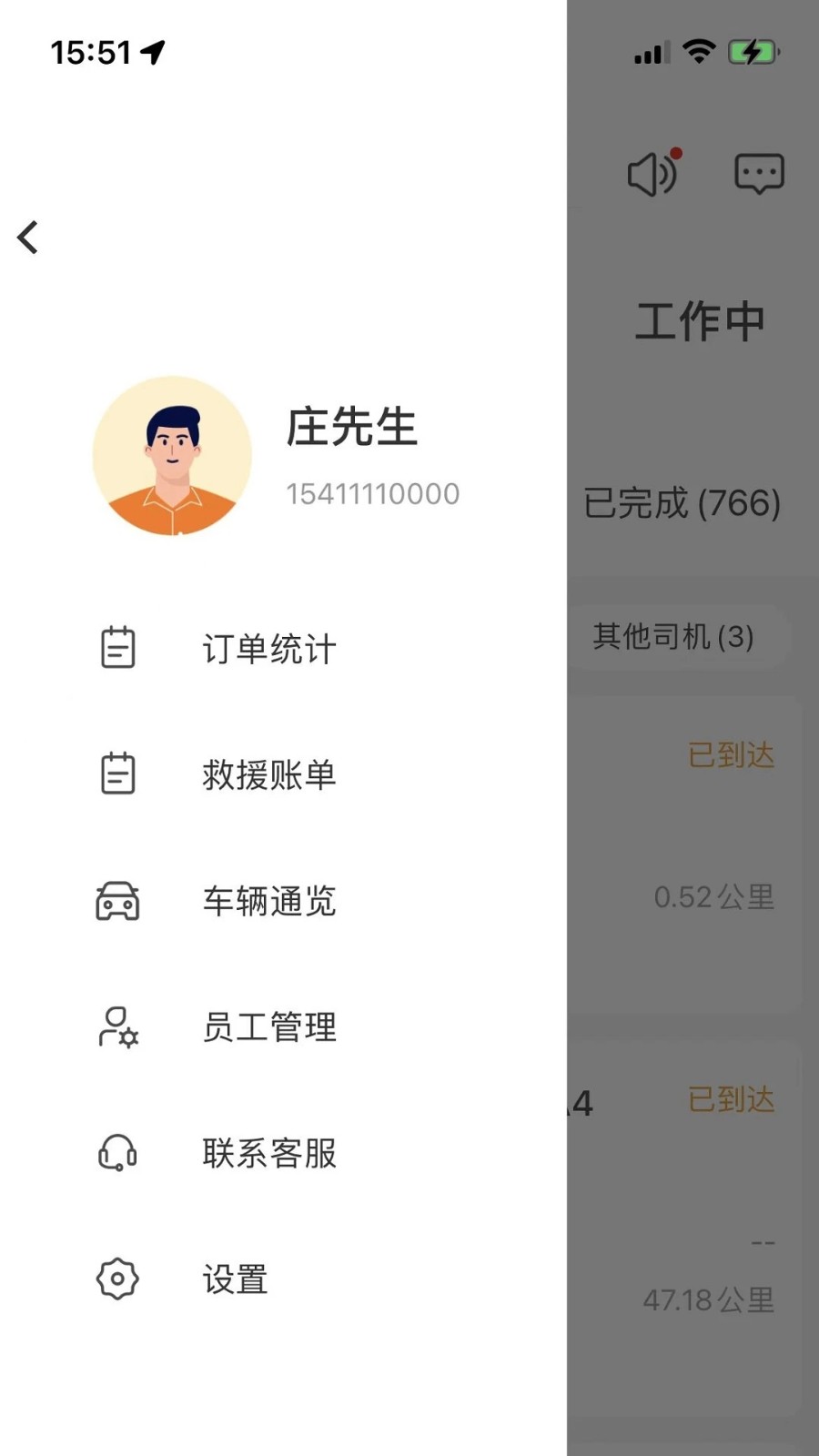Image resolution: width=819 pixels, height=1456 pixels.
Task: Toggle the first 已到达 arrival status
Action: 731,753
